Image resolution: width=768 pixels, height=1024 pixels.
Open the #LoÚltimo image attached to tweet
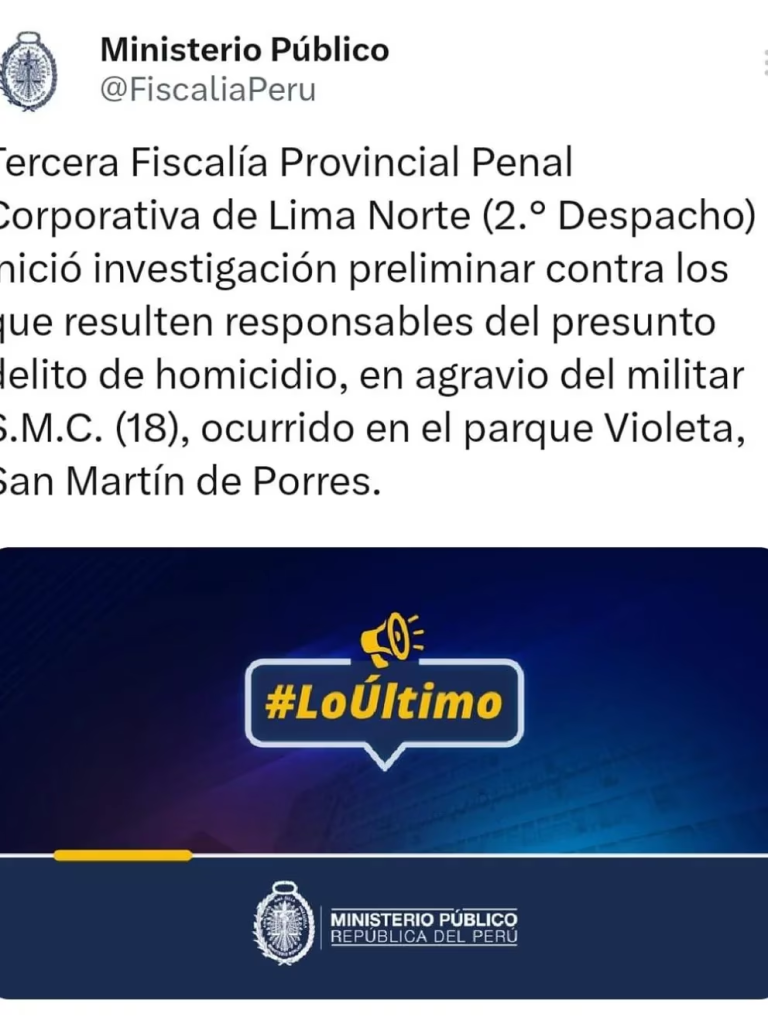pyautogui.click(x=384, y=771)
